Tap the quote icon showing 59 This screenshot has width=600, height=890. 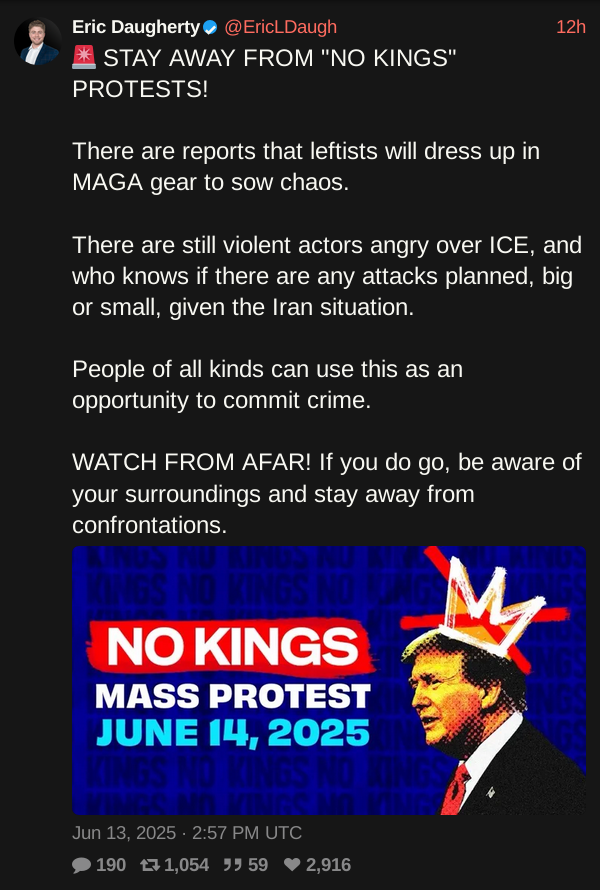pyautogui.click(x=232, y=865)
